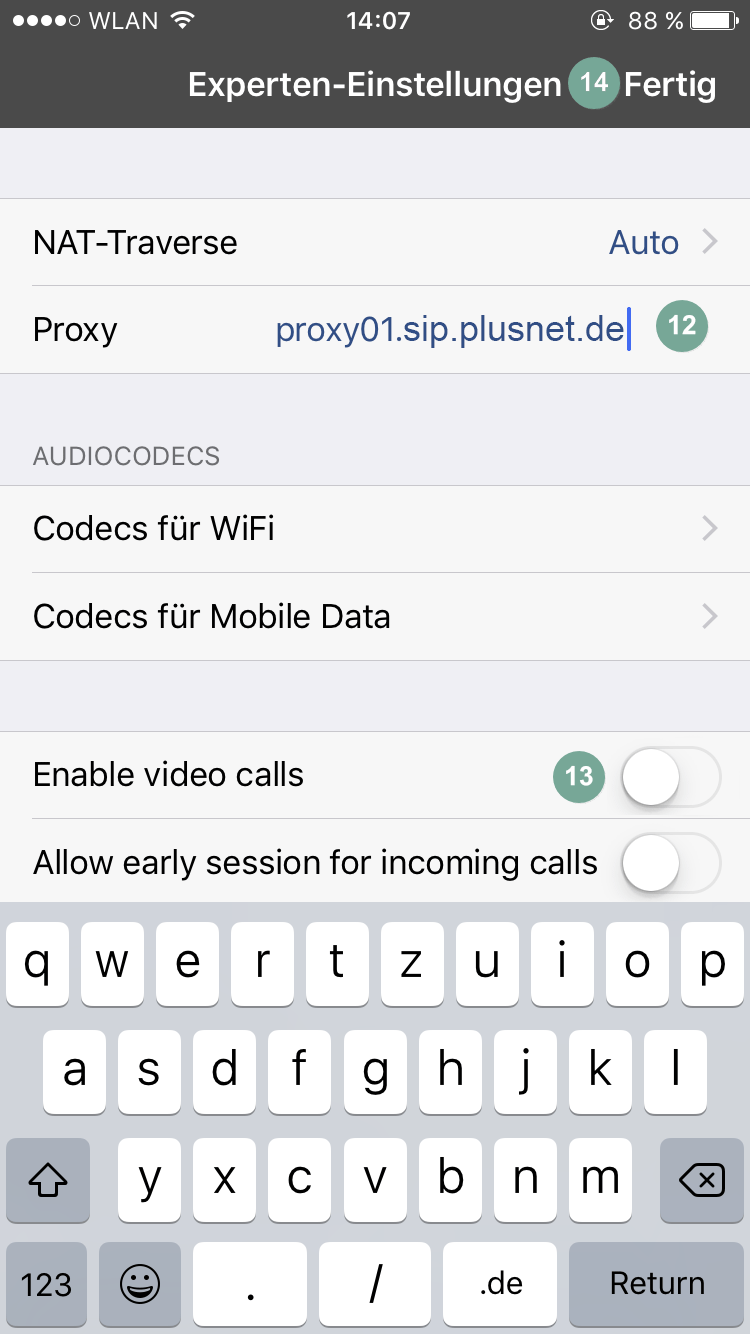Tap the .de shortcut key
The height and width of the screenshot is (1334, 750).
click(500, 1284)
